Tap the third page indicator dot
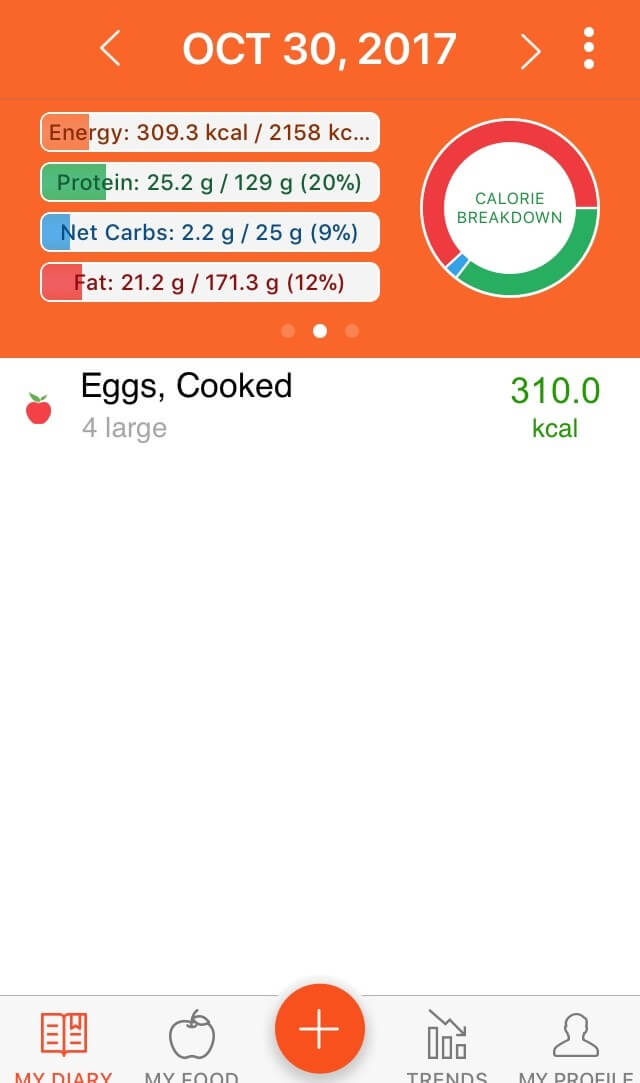This screenshot has width=640, height=1083. point(352,331)
